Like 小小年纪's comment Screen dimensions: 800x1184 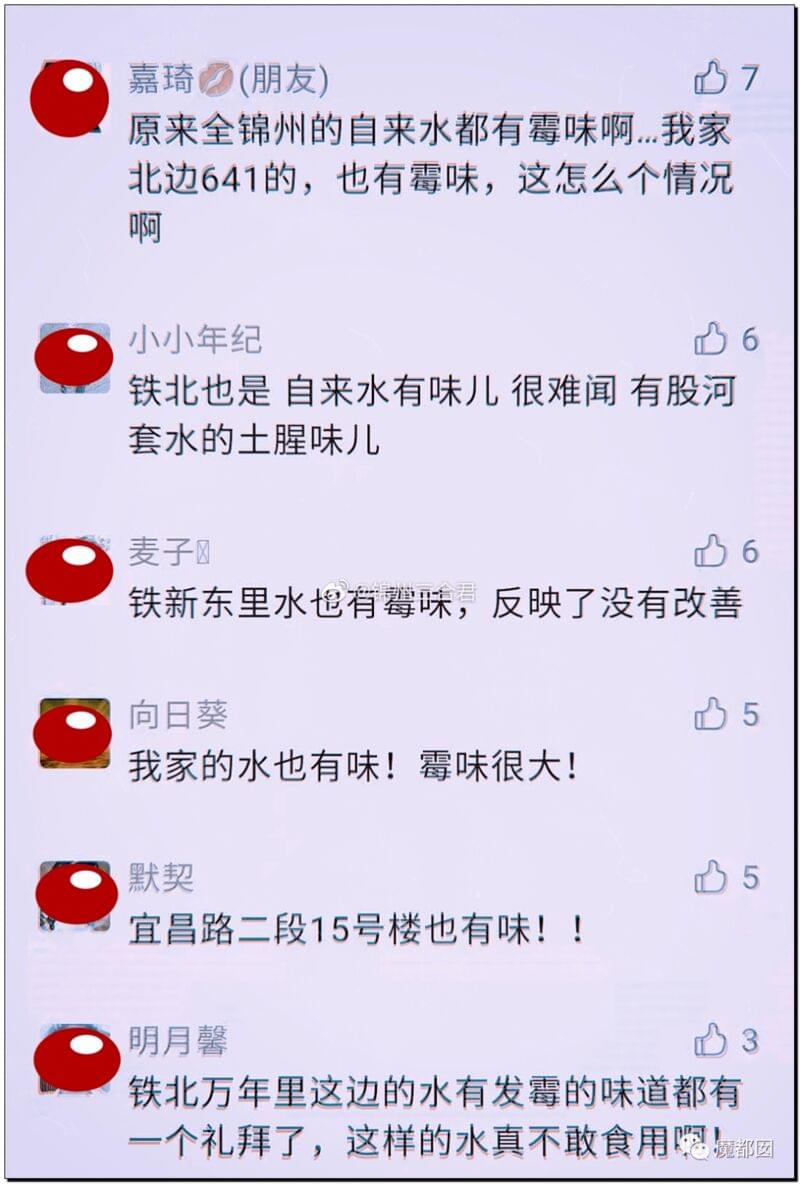711,340
